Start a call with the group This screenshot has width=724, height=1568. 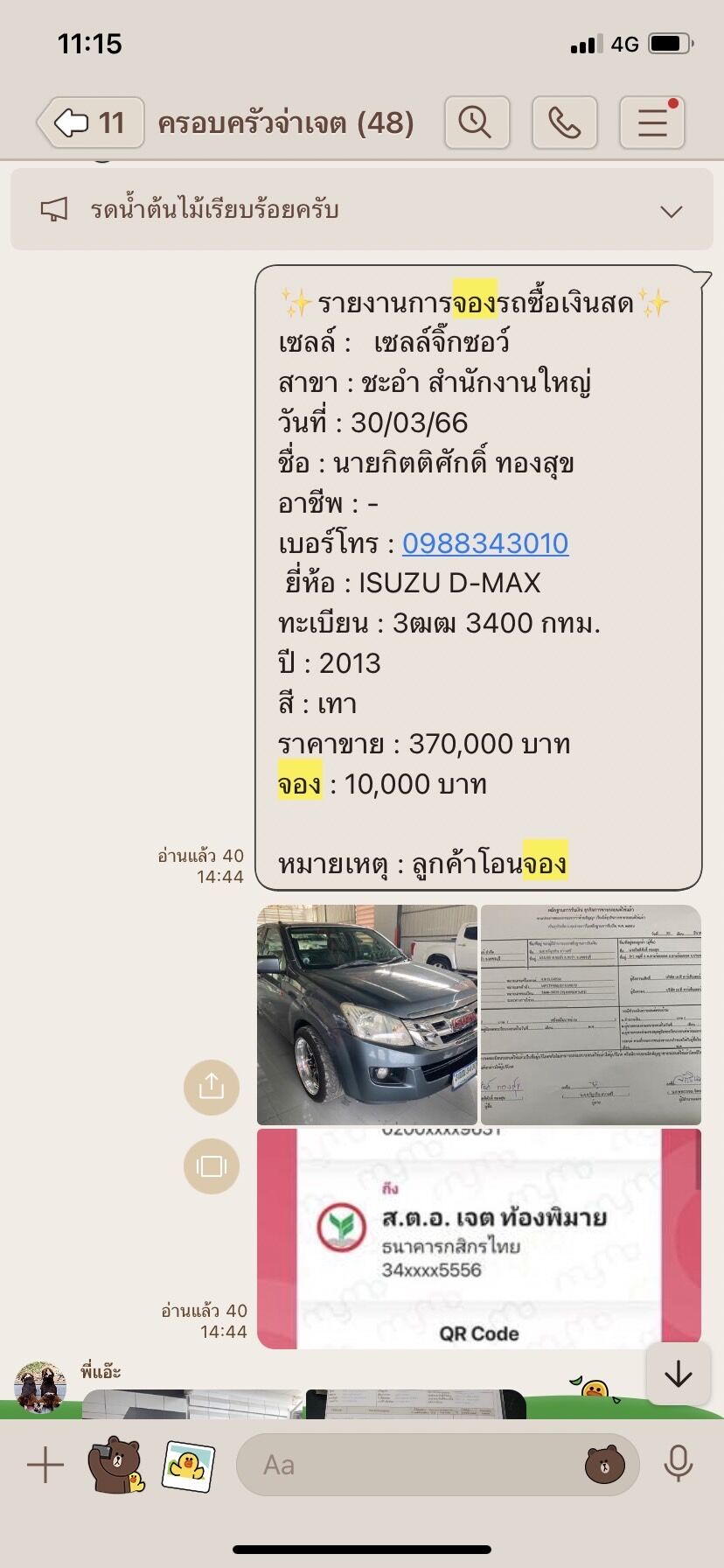[x=565, y=122]
